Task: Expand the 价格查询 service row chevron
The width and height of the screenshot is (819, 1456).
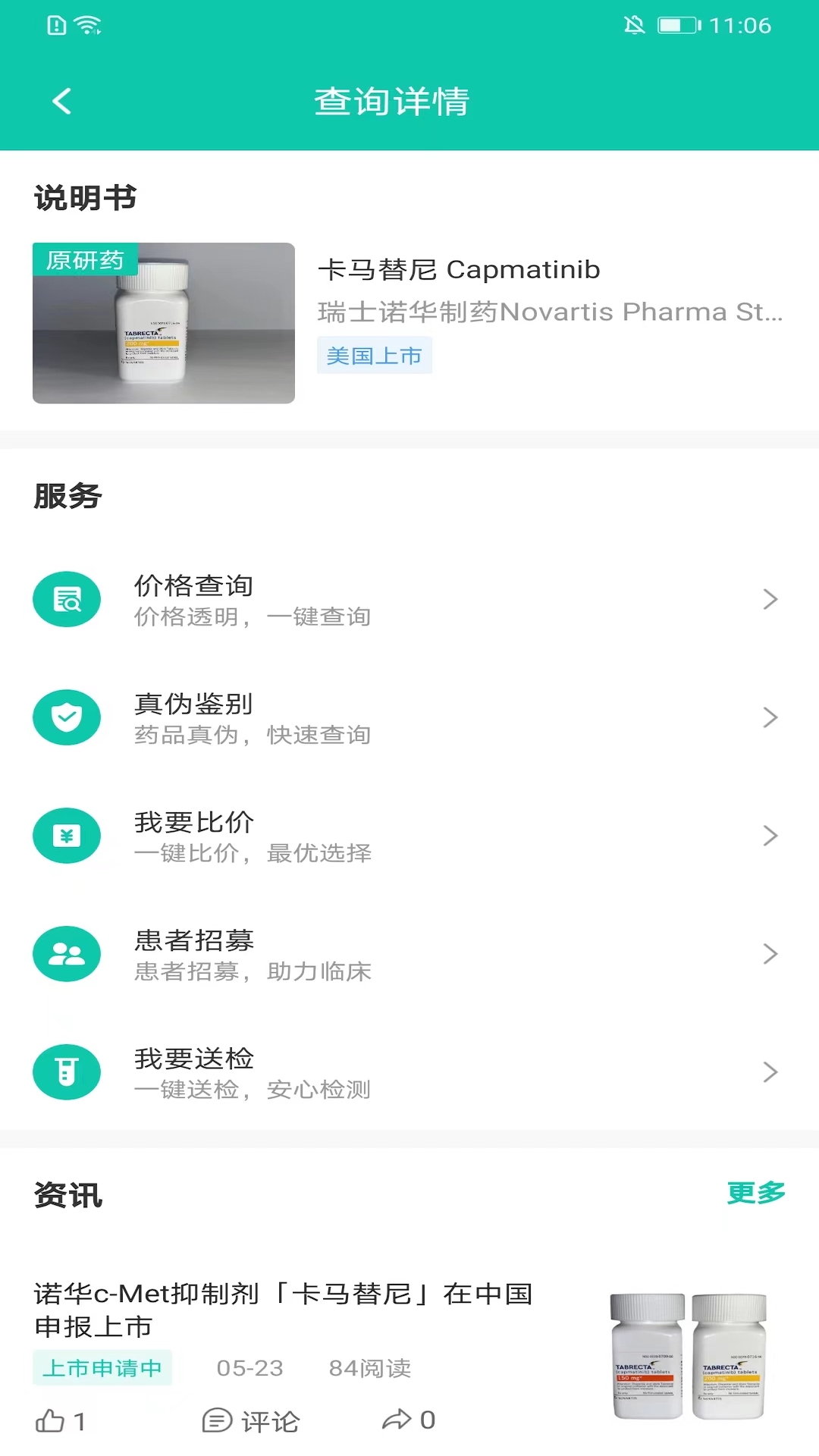Action: (771, 599)
